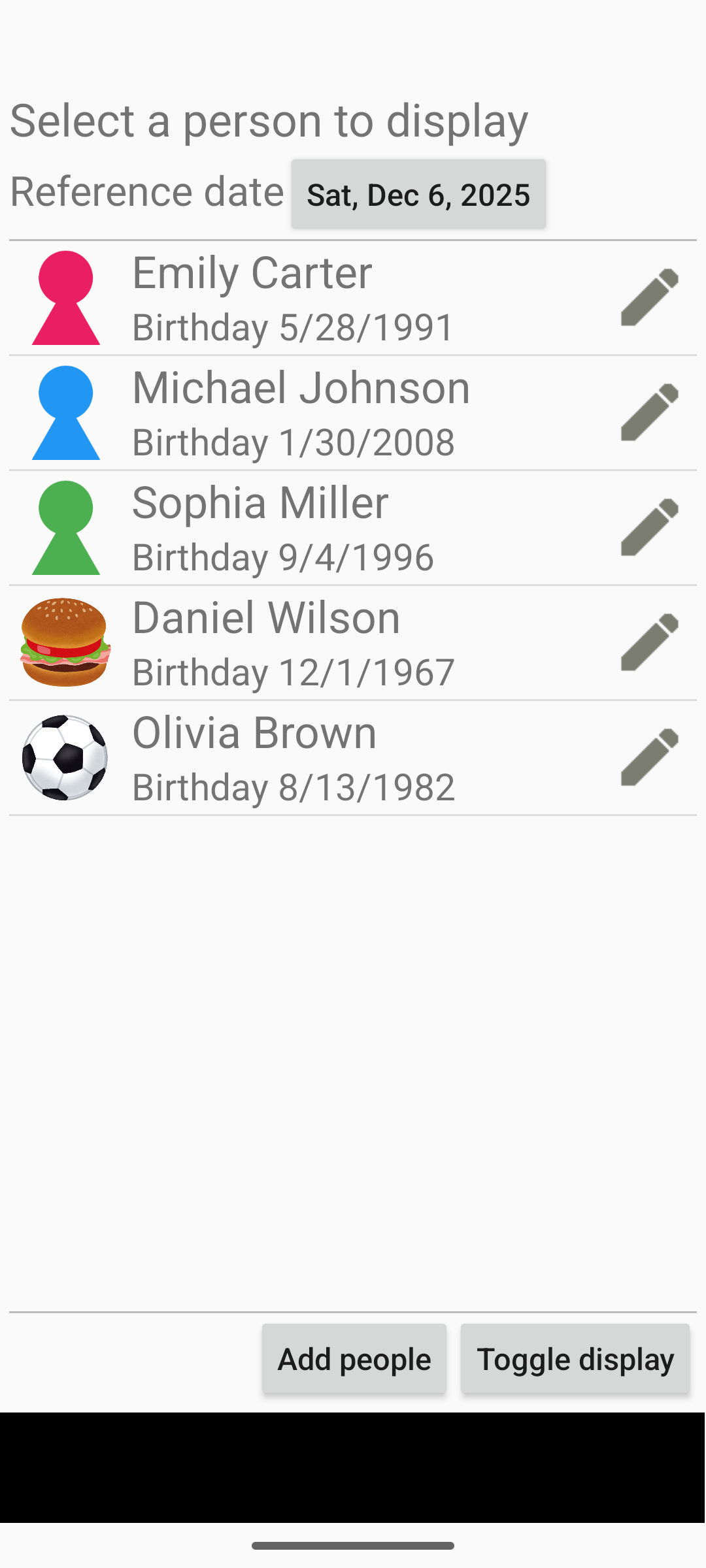The width and height of the screenshot is (706, 1568).
Task: Edit Michael Johnson's entry
Action: [650, 412]
